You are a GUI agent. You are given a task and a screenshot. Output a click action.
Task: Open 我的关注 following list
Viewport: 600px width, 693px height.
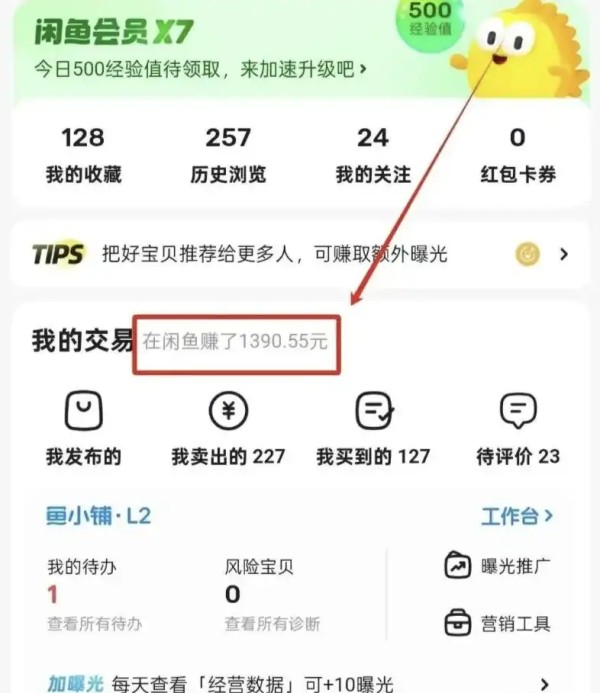tap(372, 155)
